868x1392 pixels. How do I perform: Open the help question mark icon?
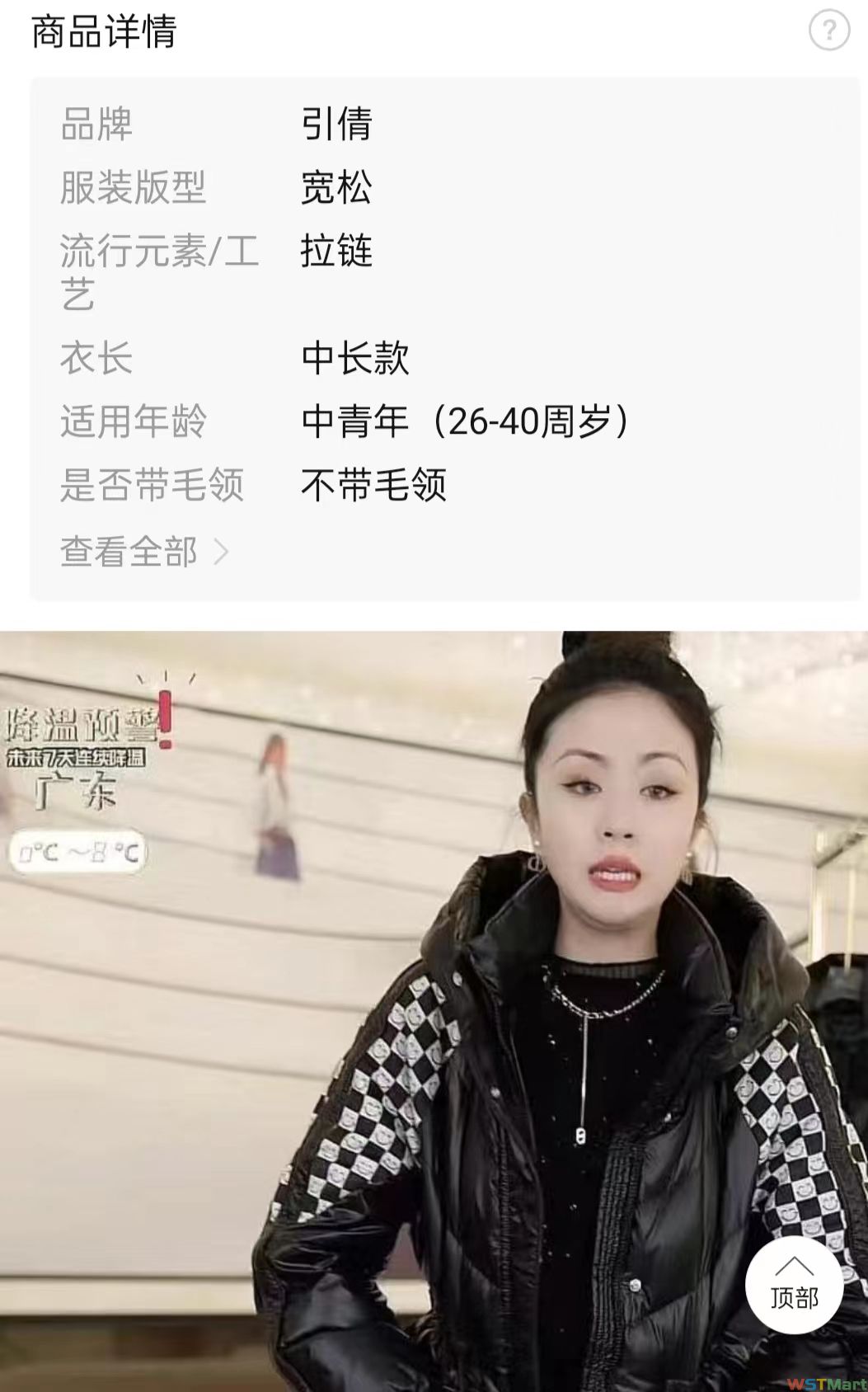(x=828, y=31)
